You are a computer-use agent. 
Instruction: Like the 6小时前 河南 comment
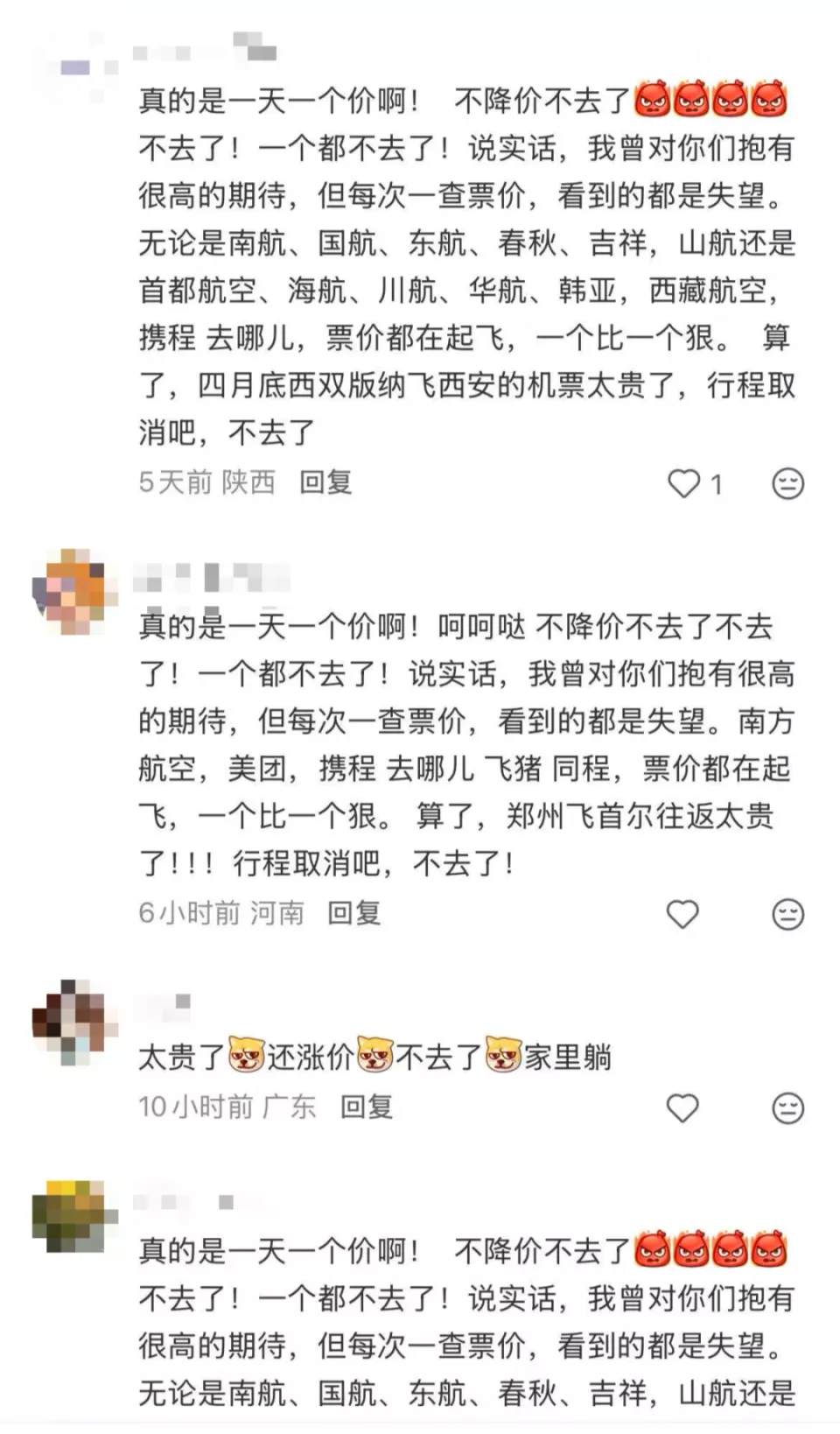click(682, 914)
